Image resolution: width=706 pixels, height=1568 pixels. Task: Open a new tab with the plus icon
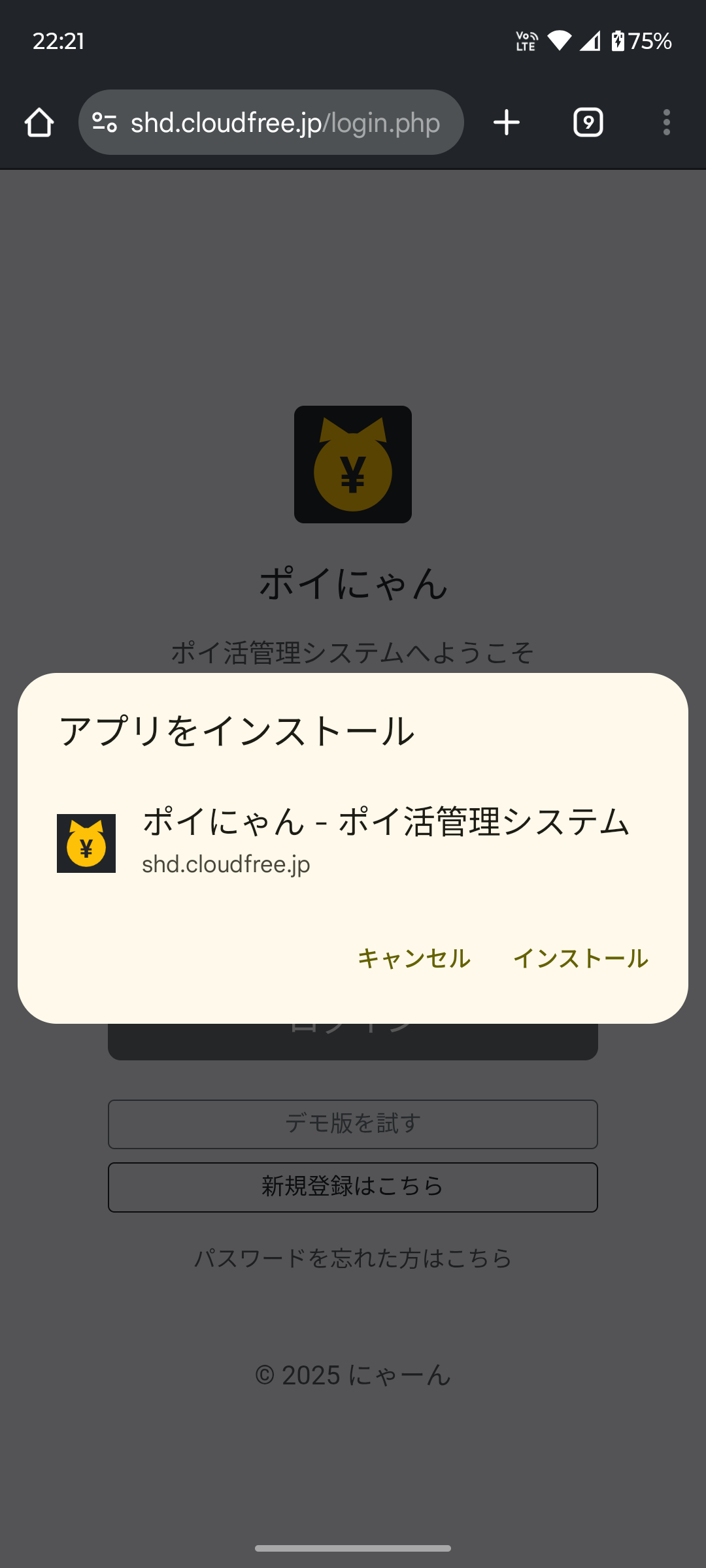[x=507, y=122]
